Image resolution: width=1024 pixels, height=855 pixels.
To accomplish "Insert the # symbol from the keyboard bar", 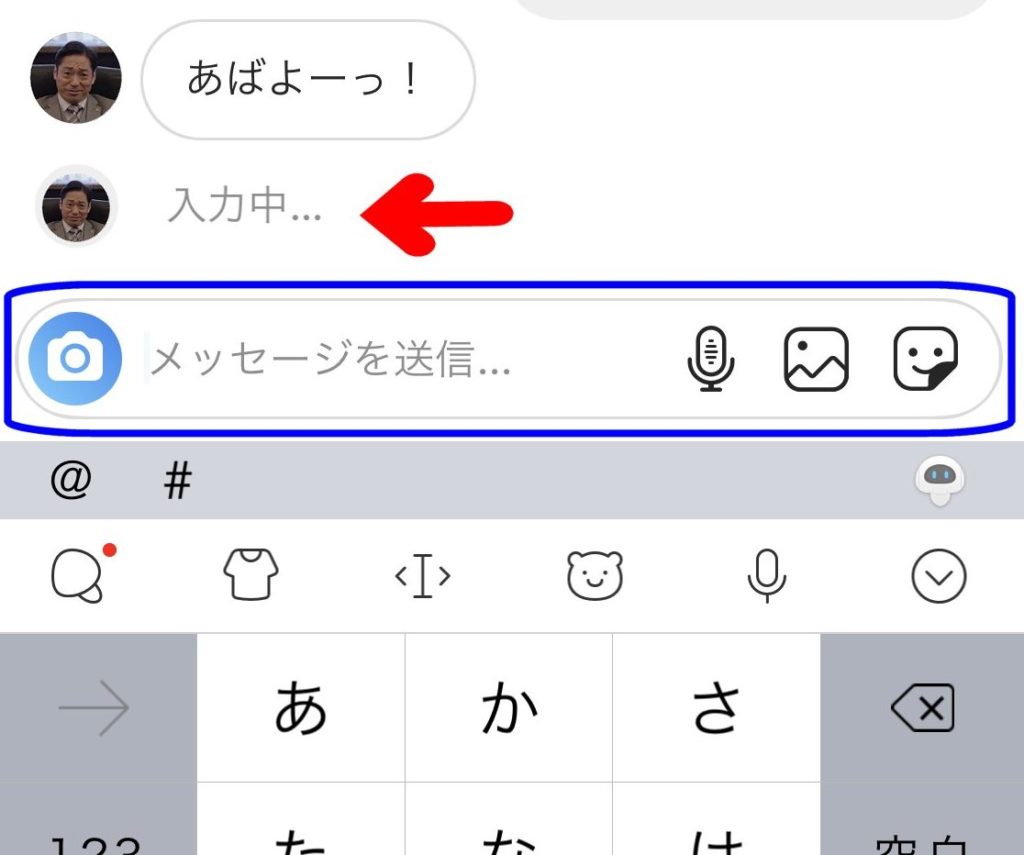I will pos(178,482).
